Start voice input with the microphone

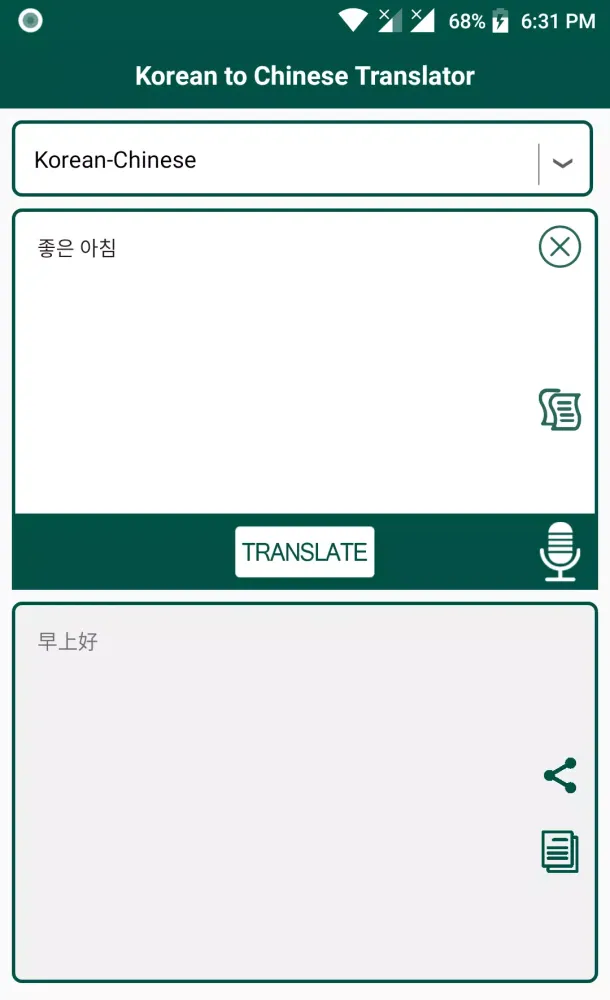pyautogui.click(x=559, y=551)
